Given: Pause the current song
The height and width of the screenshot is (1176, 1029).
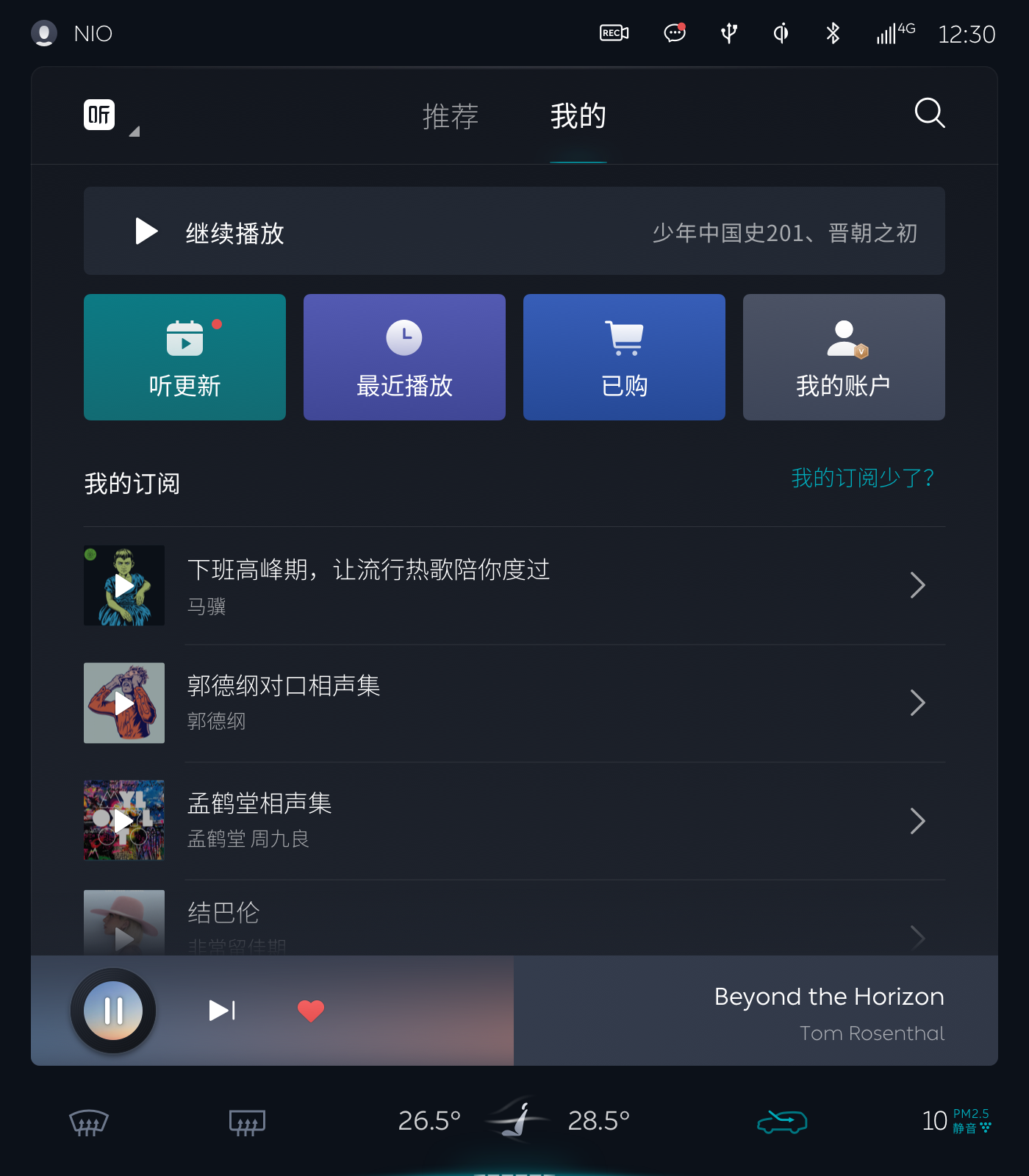Looking at the screenshot, I should [113, 1011].
